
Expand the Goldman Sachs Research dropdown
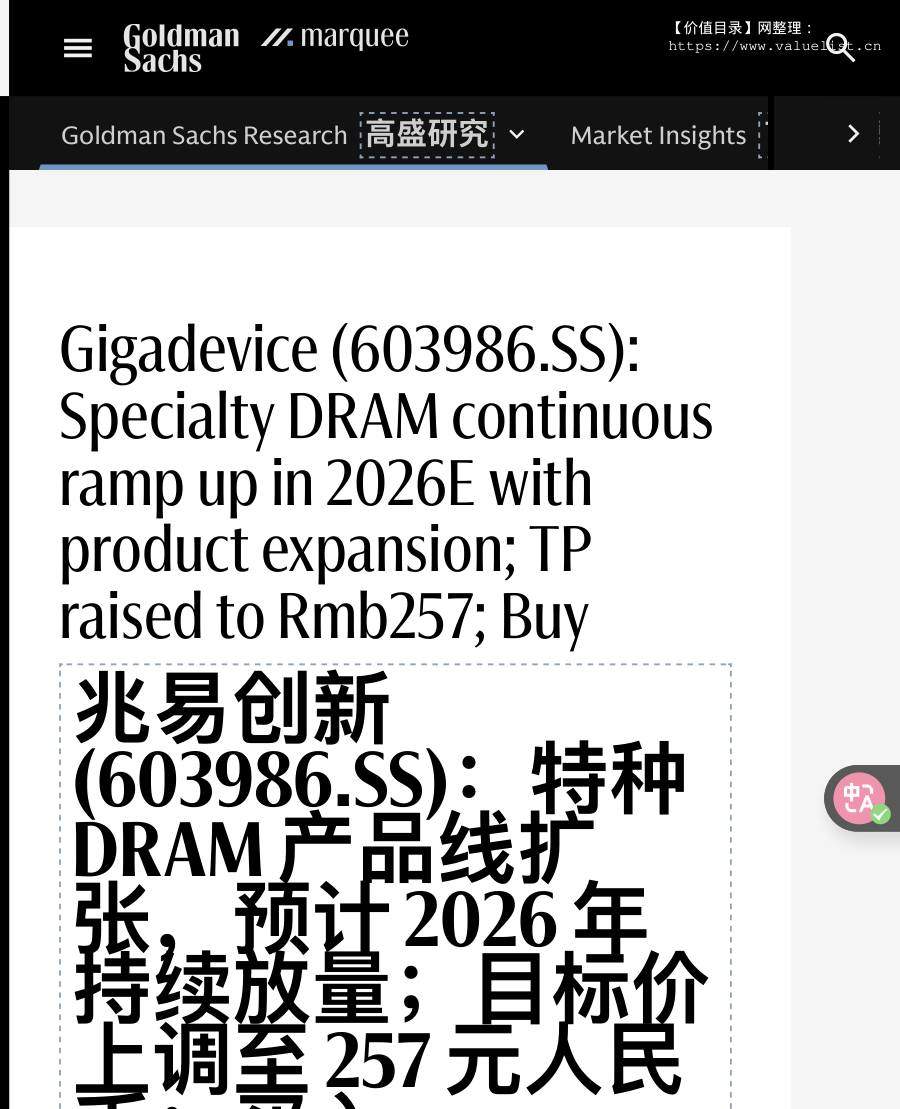(516, 134)
